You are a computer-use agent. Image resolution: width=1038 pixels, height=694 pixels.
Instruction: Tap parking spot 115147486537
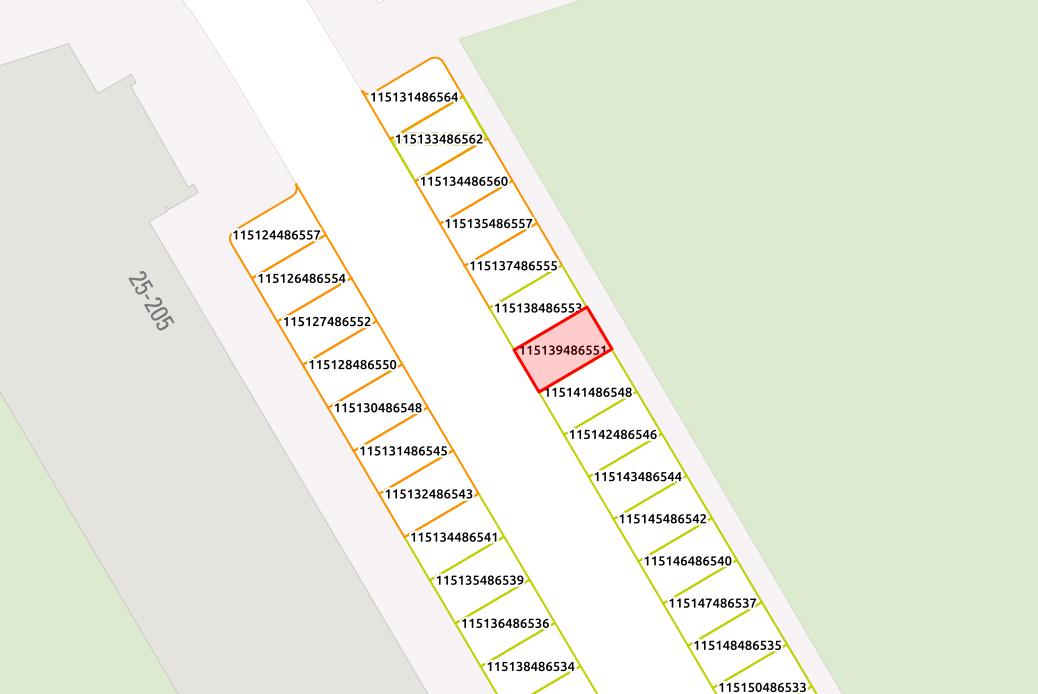tap(713, 602)
